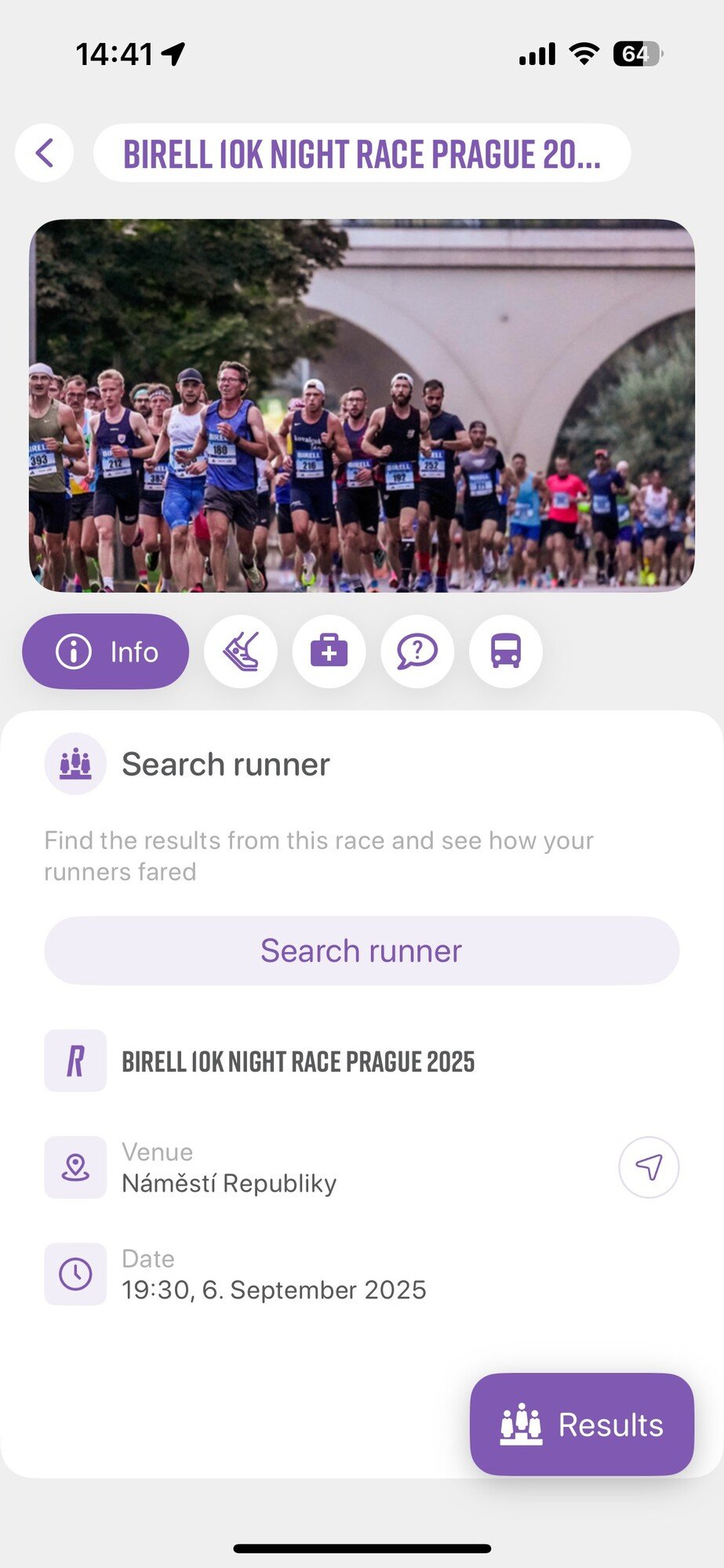Open navigation to Náměstí Republiky venue
The height and width of the screenshot is (1568, 724).
coord(648,1167)
